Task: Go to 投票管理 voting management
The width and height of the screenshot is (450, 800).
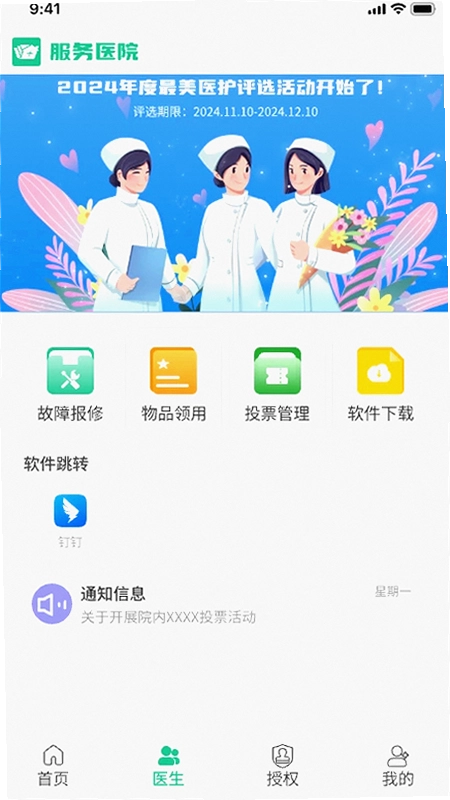Action: (277, 384)
